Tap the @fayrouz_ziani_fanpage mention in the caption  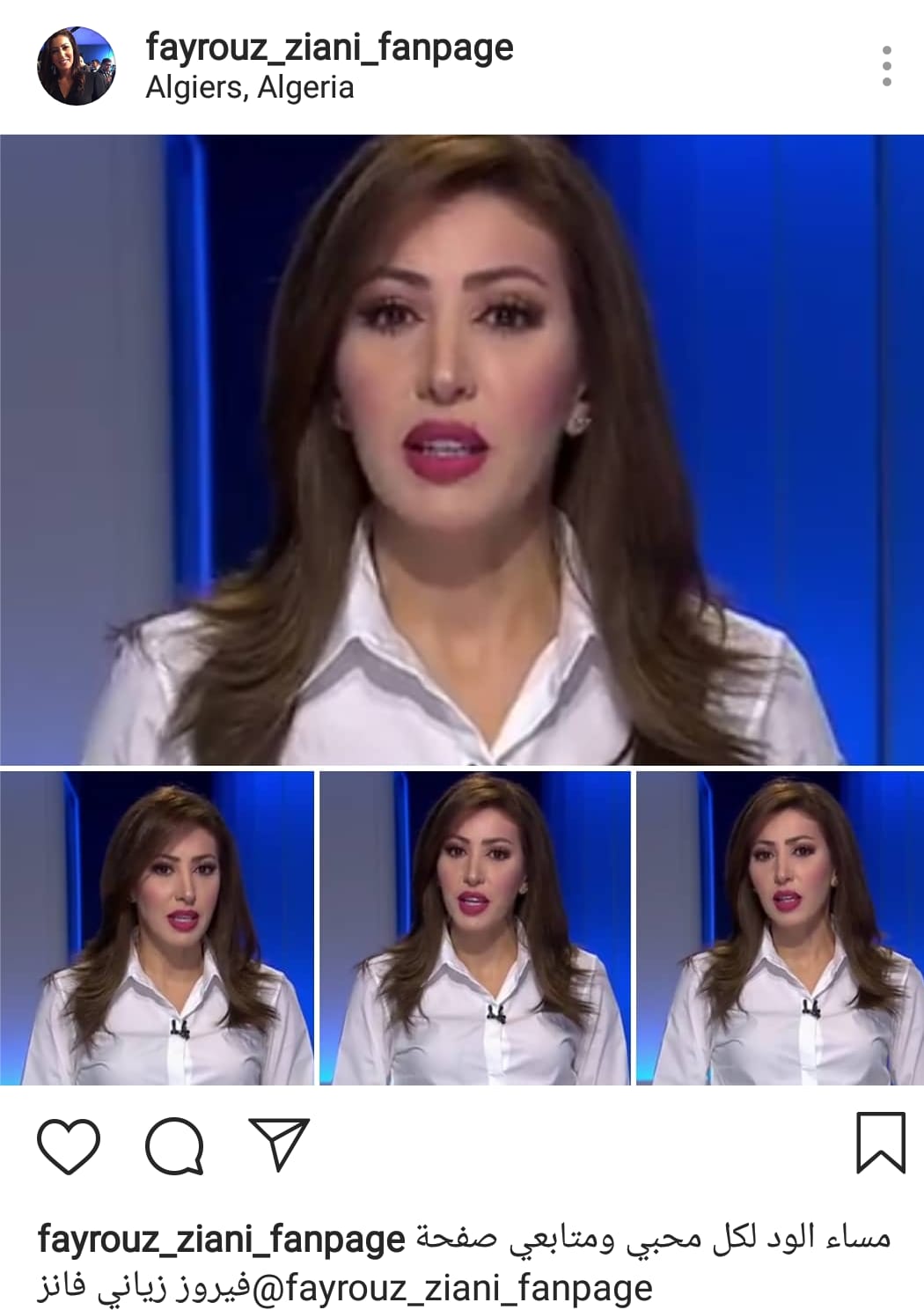pyautogui.click(x=452, y=1288)
